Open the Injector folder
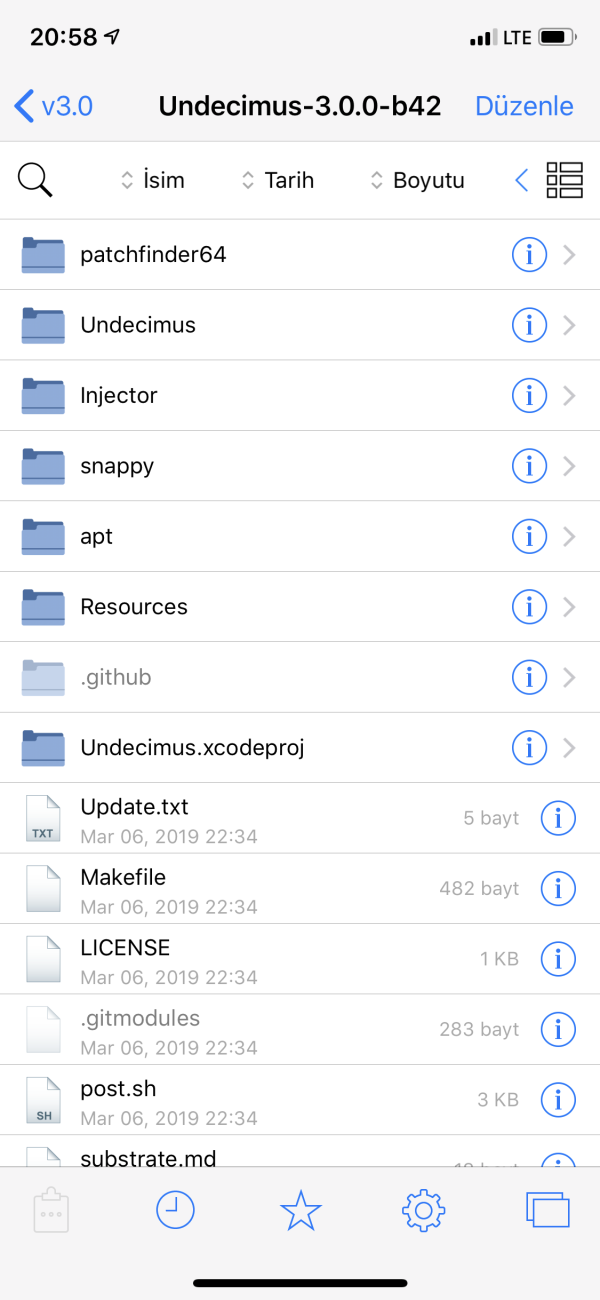This screenshot has width=600, height=1300. pyautogui.click(x=119, y=396)
